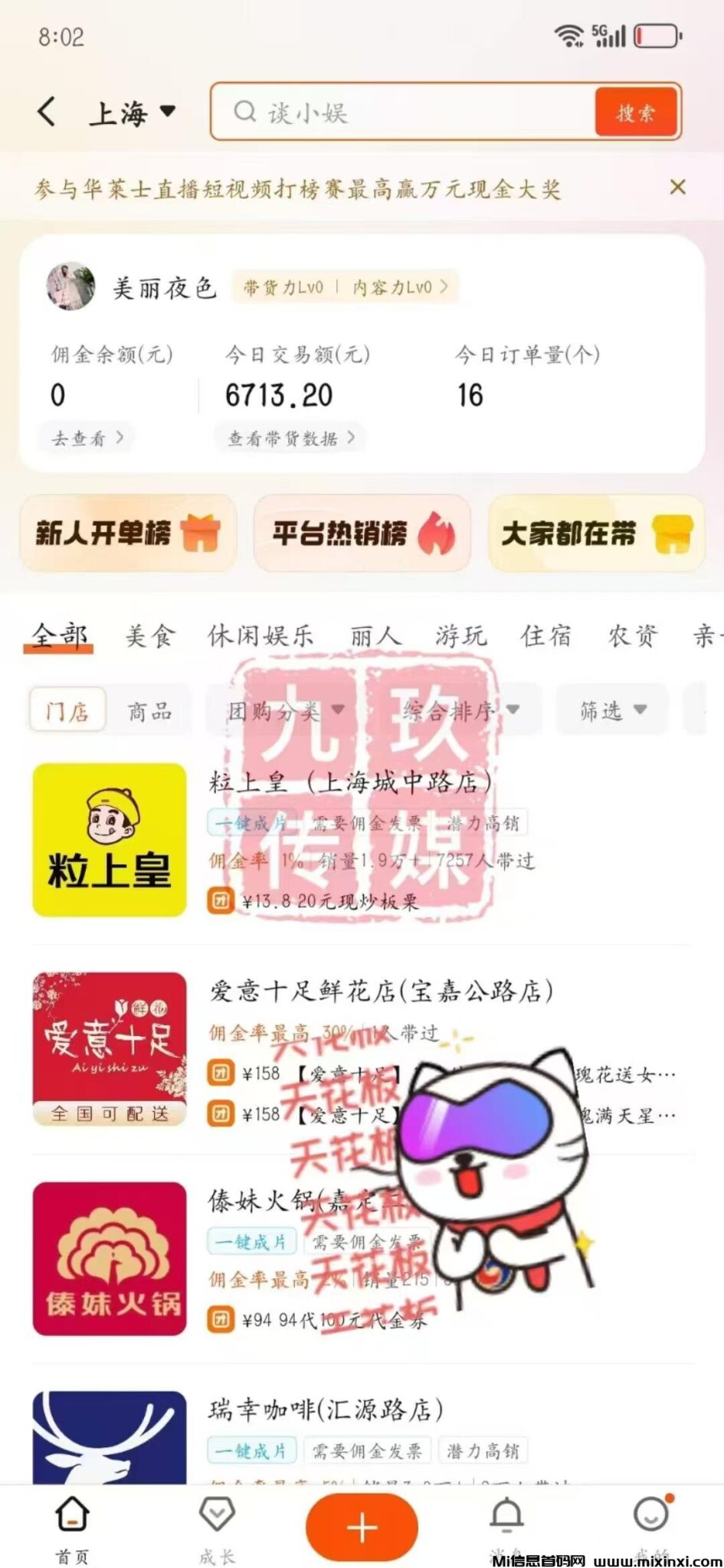Expand the 团购分类 dropdown
The width and height of the screenshot is (724, 1568).
285,711
